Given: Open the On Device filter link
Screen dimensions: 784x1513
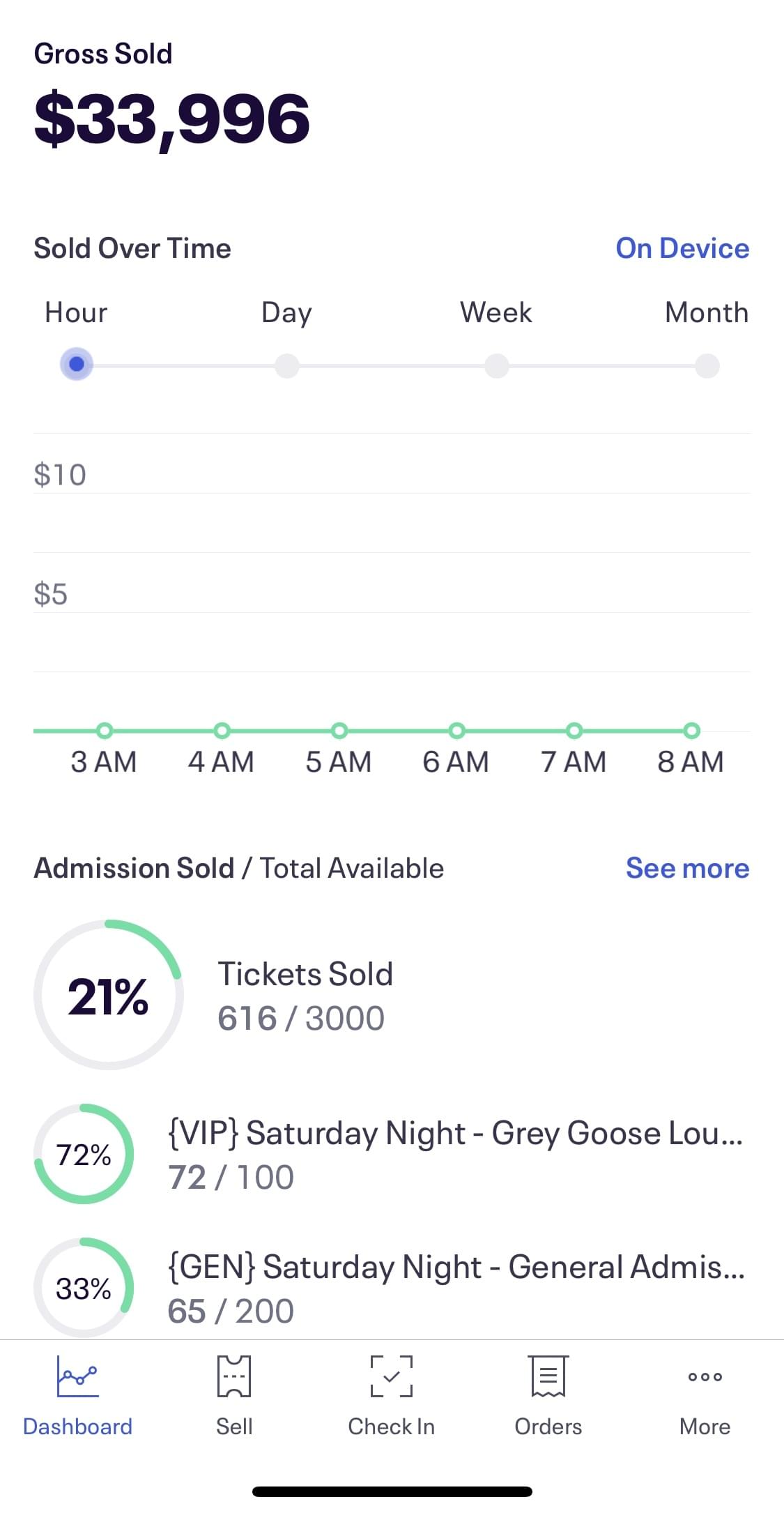Looking at the screenshot, I should click(x=682, y=248).
